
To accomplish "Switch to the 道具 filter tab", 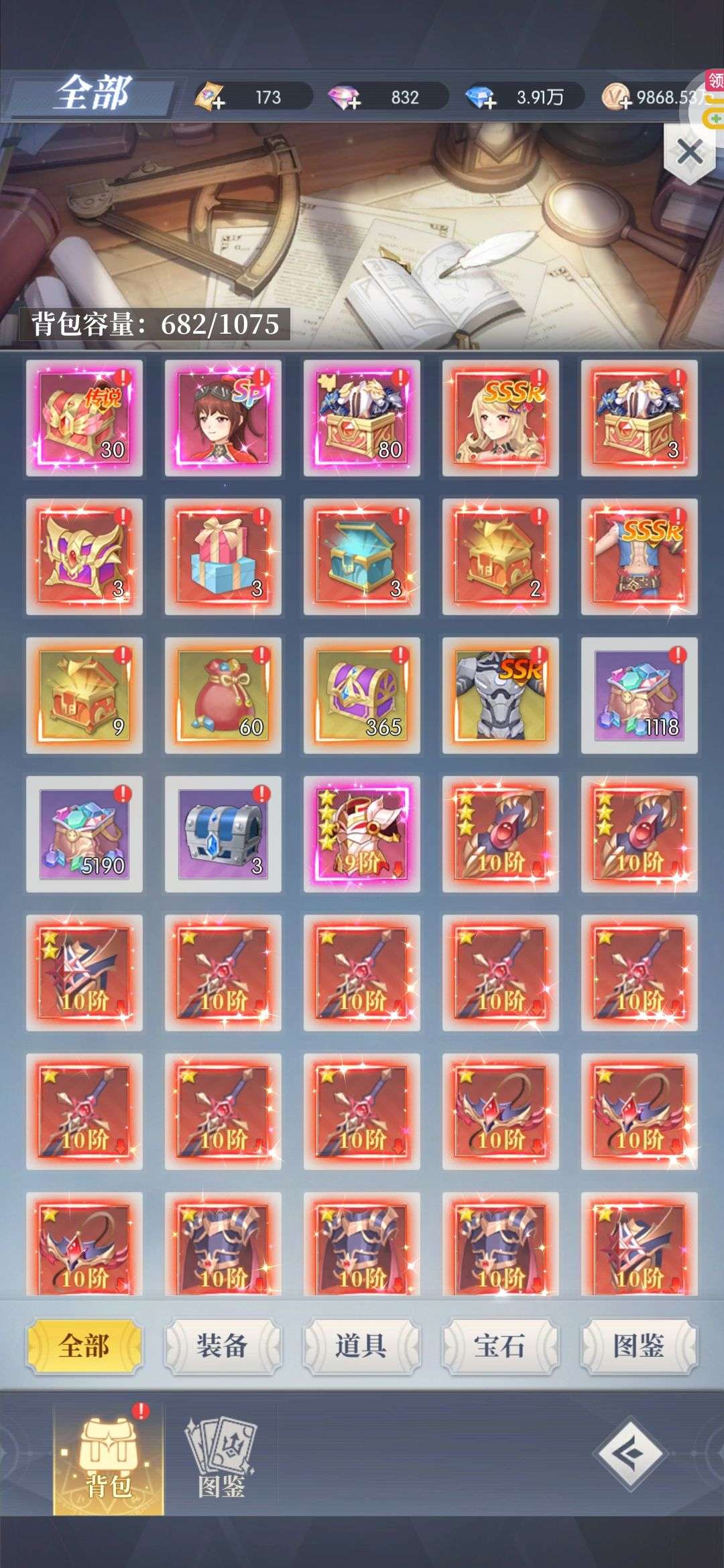I will coord(361,1346).
